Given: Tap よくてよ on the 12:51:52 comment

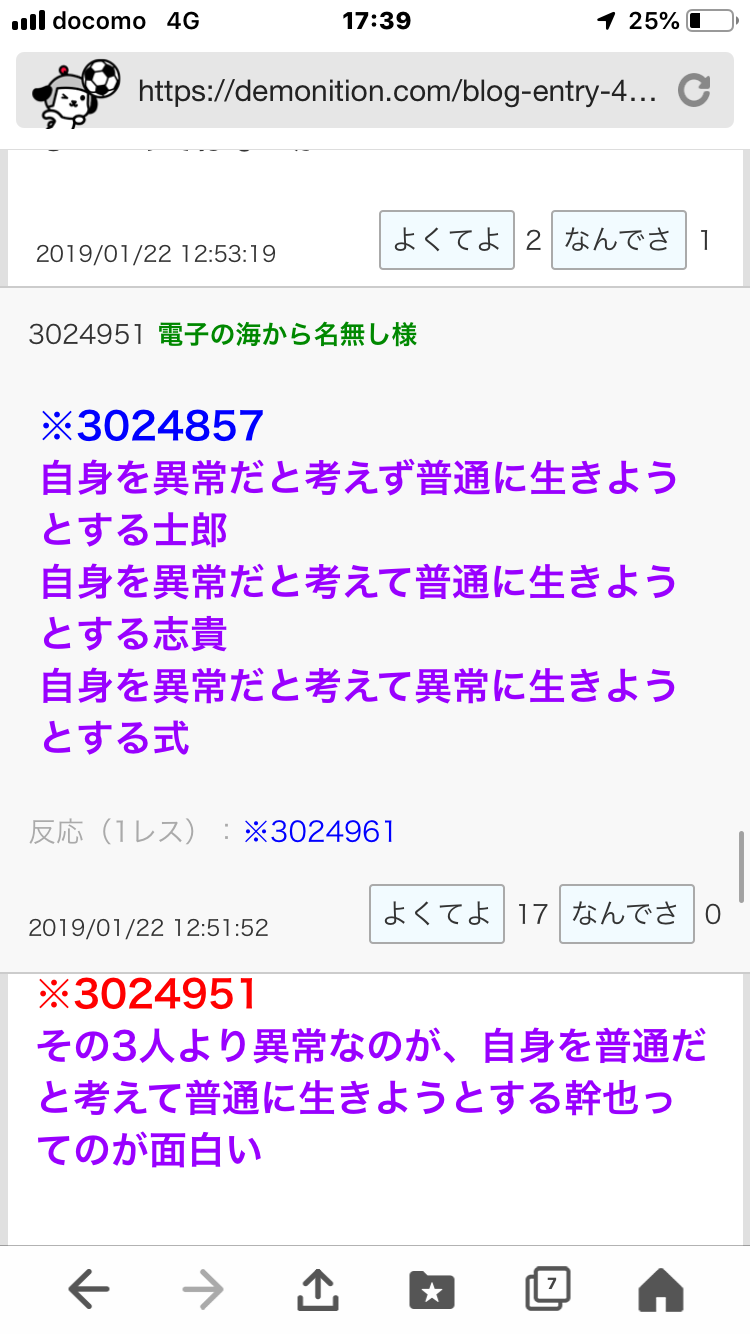Looking at the screenshot, I should (x=436, y=913).
